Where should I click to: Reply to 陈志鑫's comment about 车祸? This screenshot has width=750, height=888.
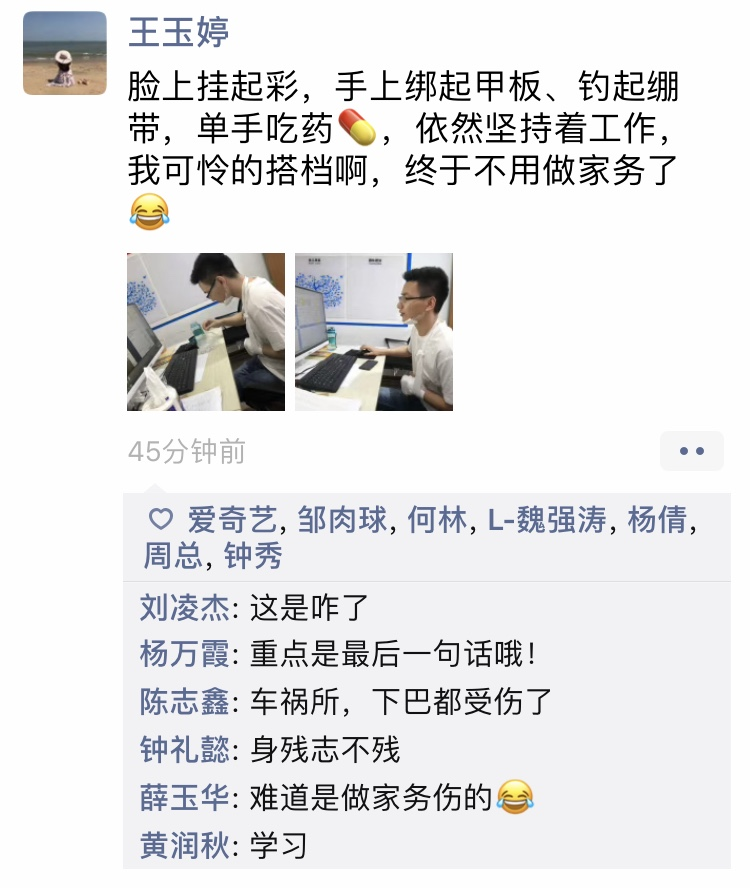(x=400, y=702)
